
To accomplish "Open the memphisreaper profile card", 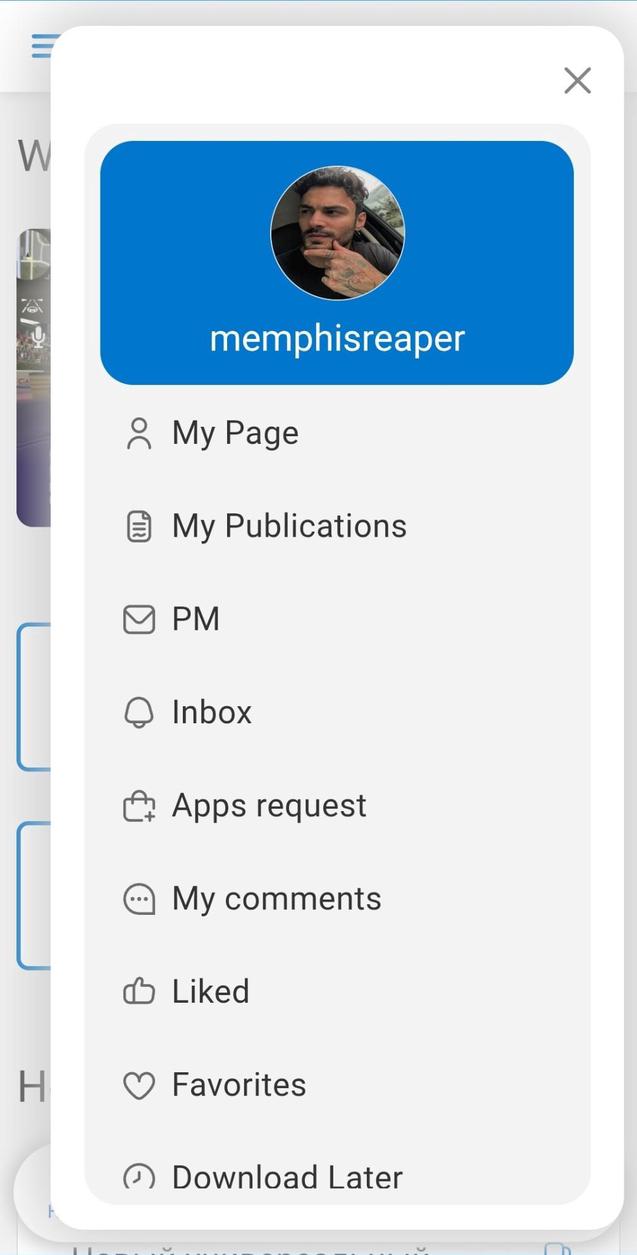I will tap(337, 263).
